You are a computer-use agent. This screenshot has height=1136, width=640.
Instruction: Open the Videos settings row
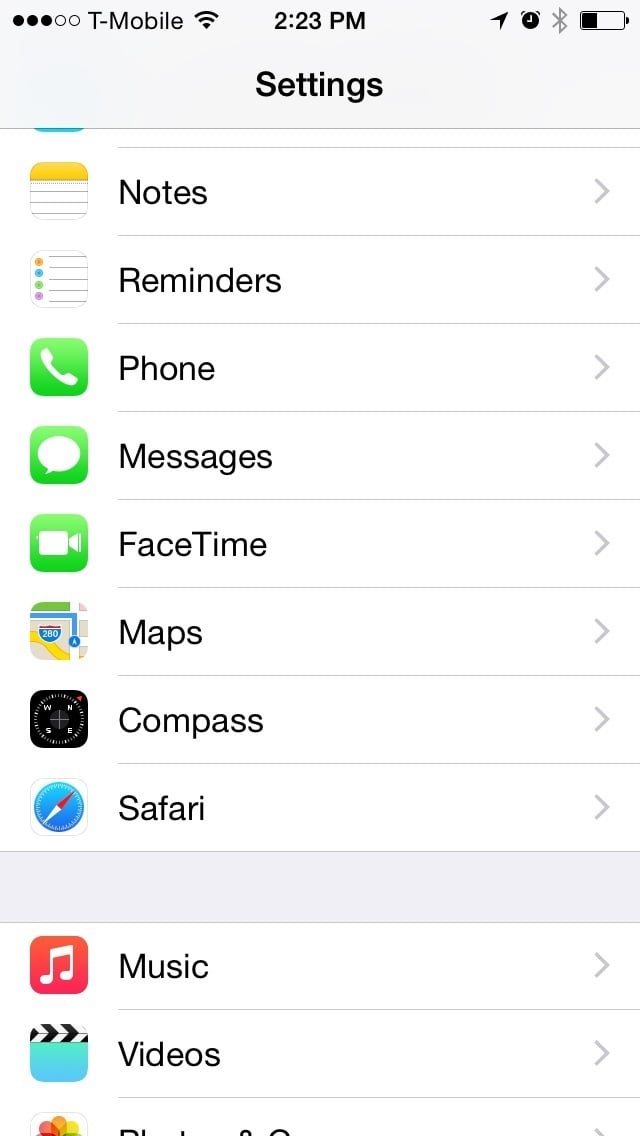(x=320, y=1053)
